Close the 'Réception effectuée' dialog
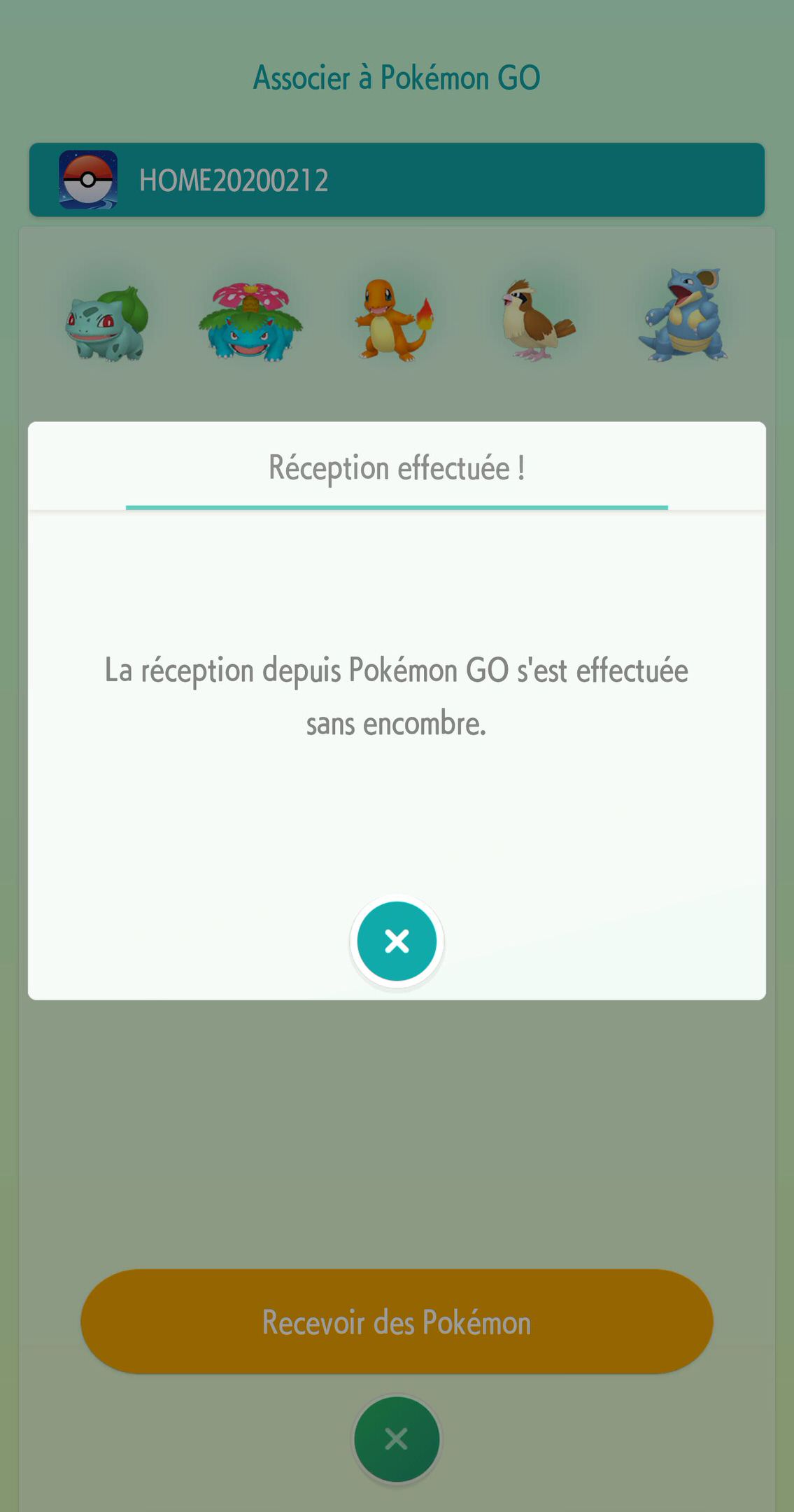The image size is (794, 1512). (x=397, y=941)
